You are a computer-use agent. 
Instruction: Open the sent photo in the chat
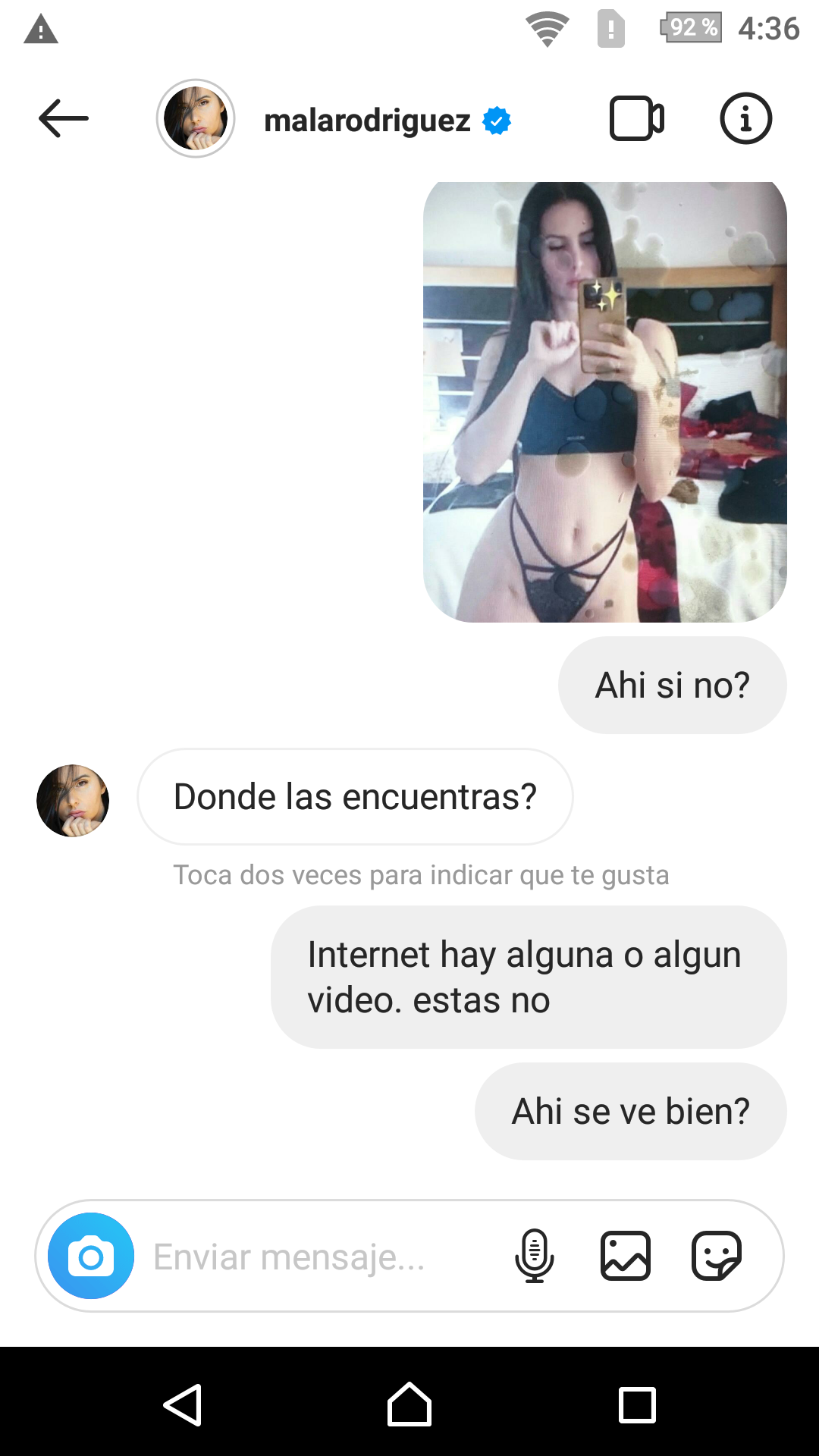pos(605,402)
